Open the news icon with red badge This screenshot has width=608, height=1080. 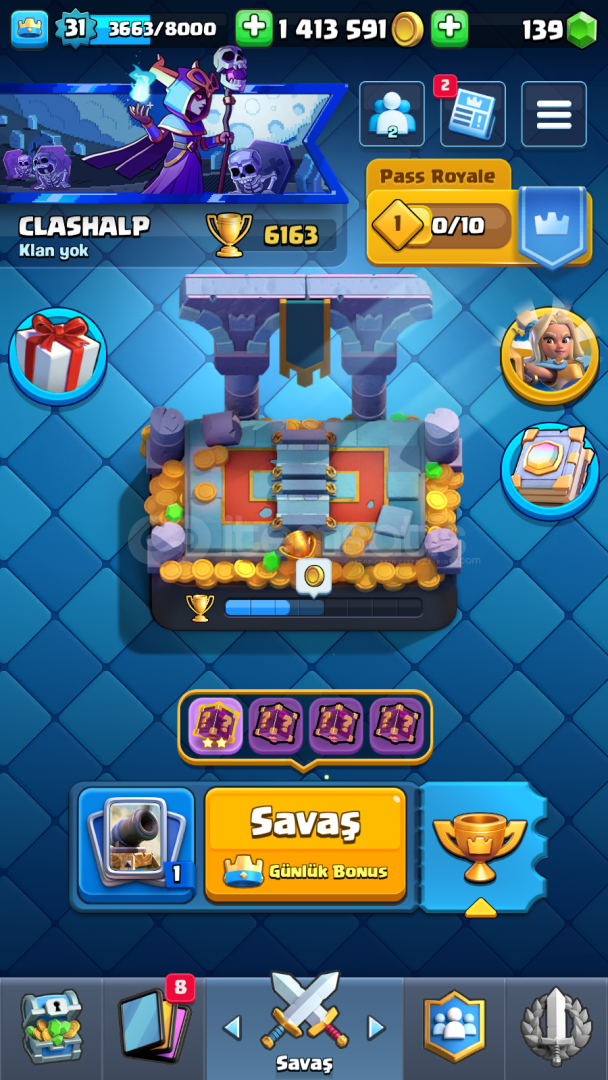click(x=472, y=114)
